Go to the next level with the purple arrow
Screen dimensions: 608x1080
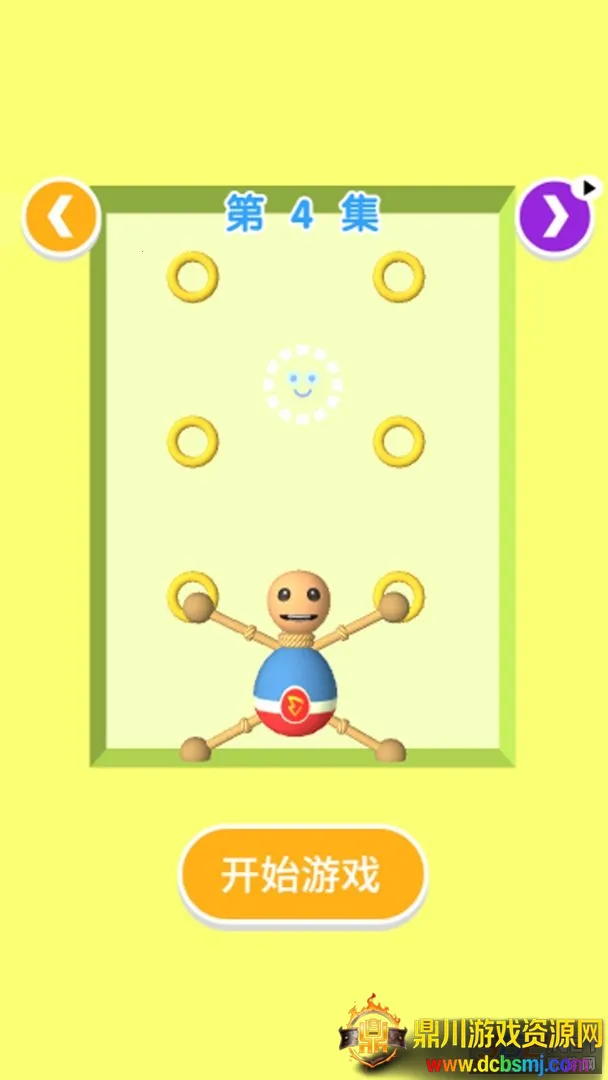(x=554, y=217)
